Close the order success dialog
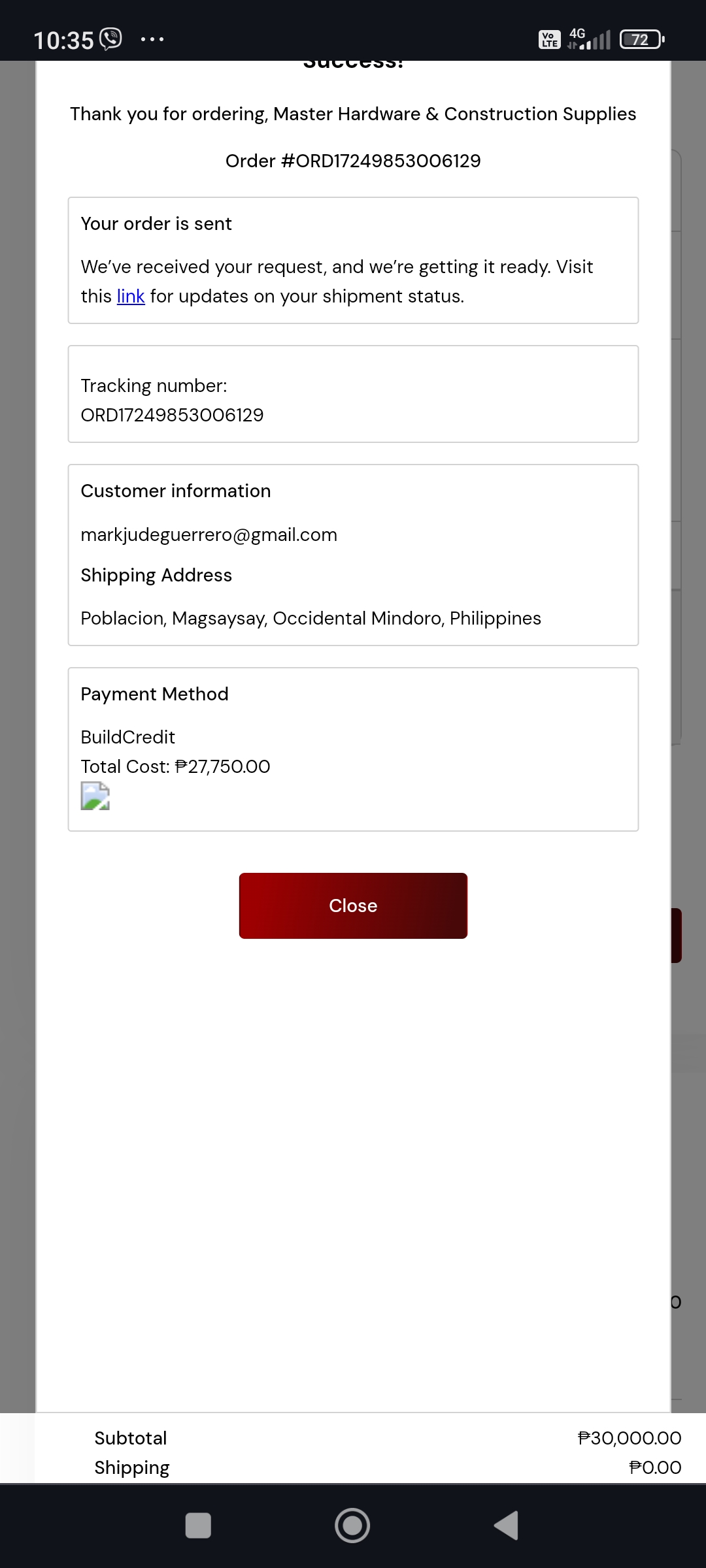This screenshot has height=1568, width=706. [353, 906]
